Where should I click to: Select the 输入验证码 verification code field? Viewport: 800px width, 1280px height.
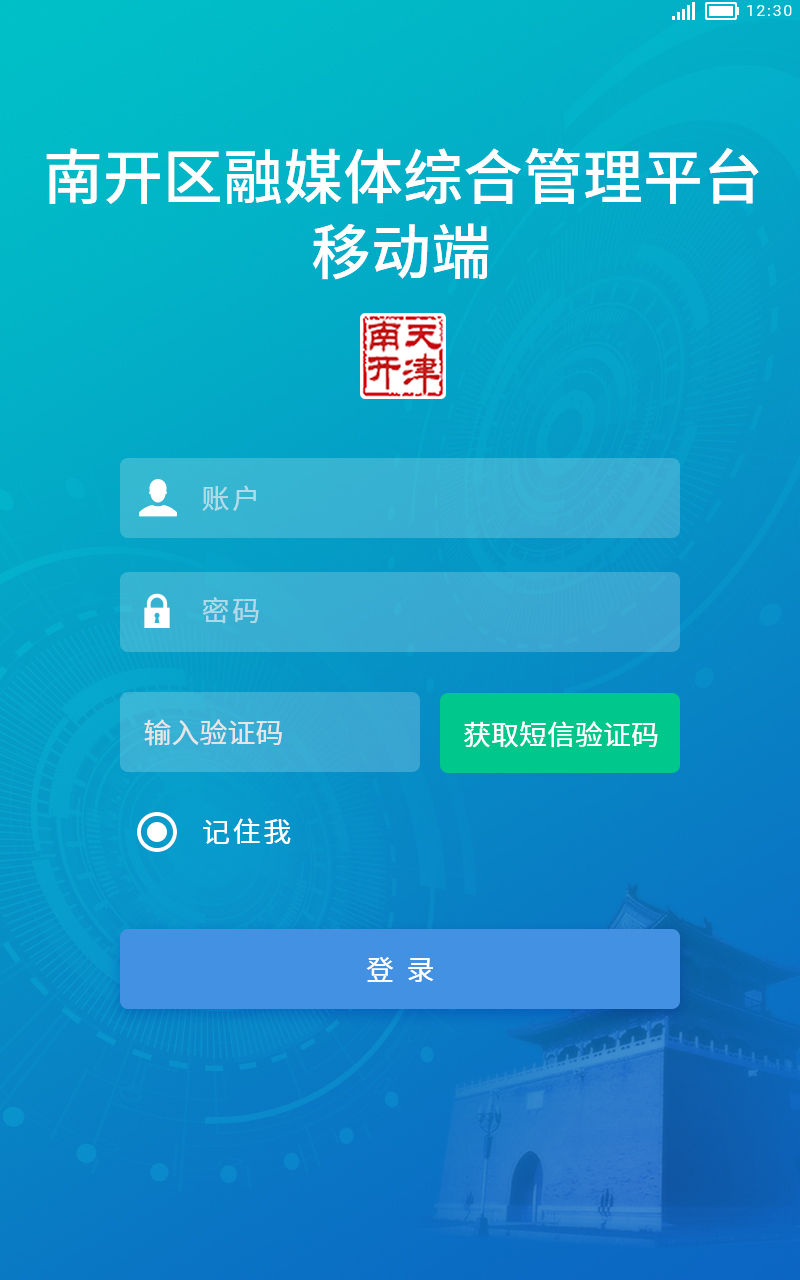tap(270, 732)
